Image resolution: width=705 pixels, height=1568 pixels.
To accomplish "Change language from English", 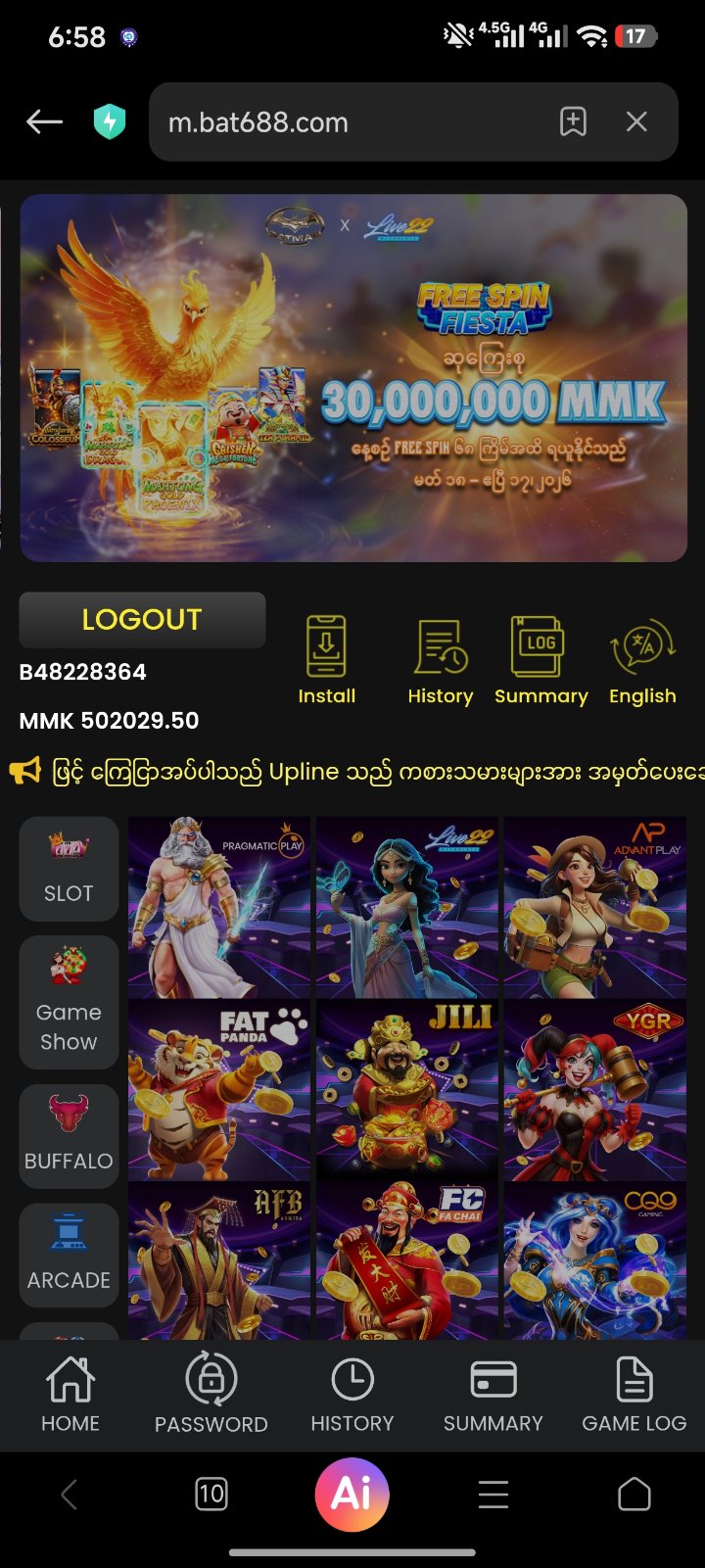I will 642,659.
